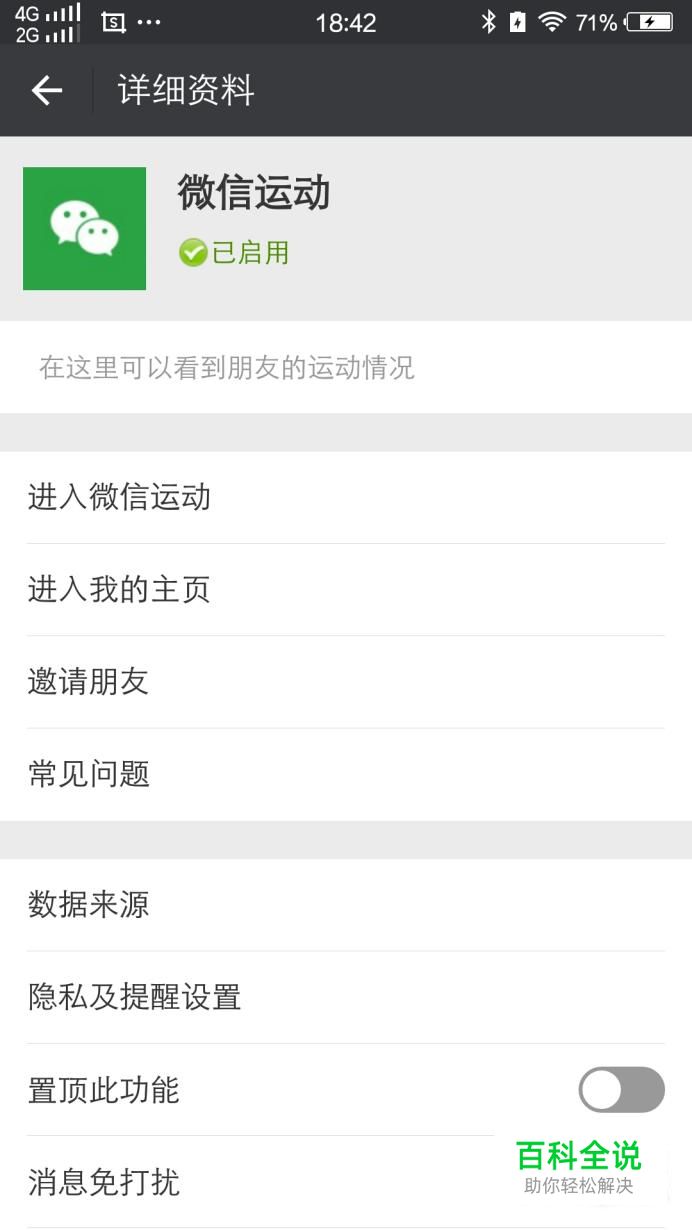Tap 邀请朋友 to invite friends

345,682
